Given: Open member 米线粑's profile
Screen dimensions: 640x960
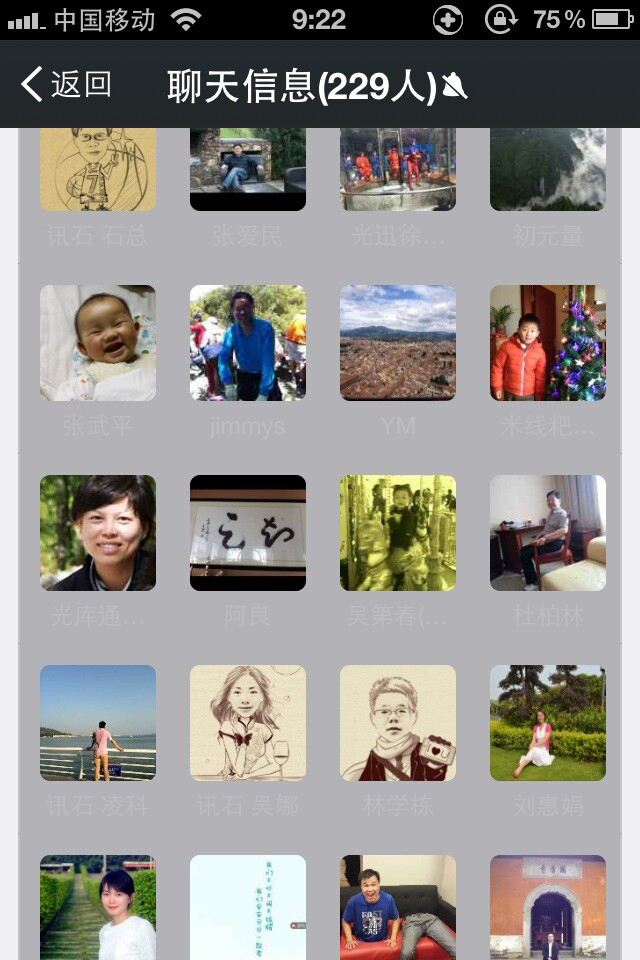Looking at the screenshot, I should point(548,343).
